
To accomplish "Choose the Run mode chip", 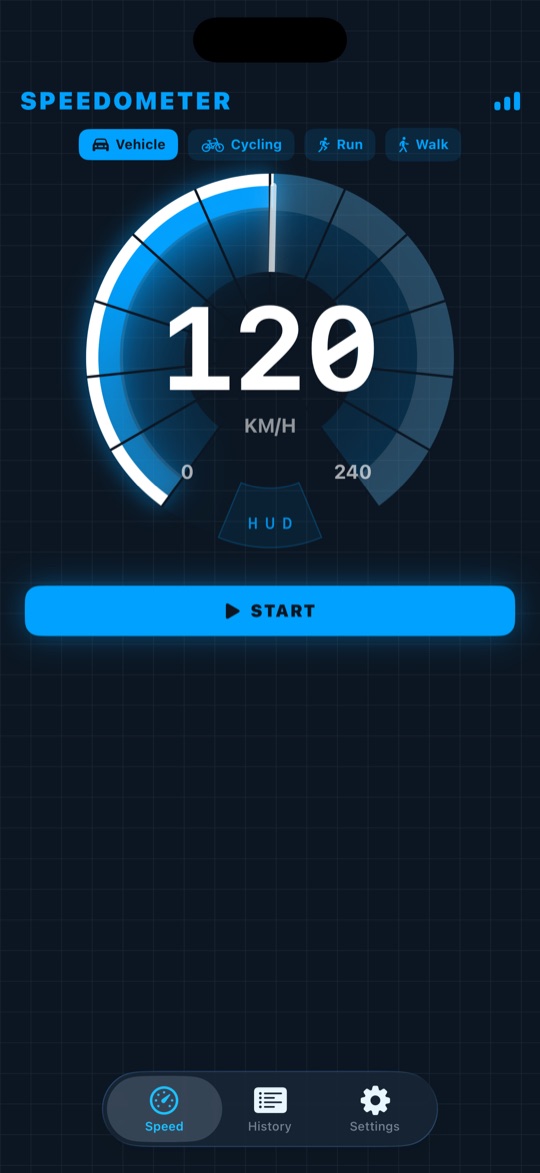I will pyautogui.click(x=340, y=144).
